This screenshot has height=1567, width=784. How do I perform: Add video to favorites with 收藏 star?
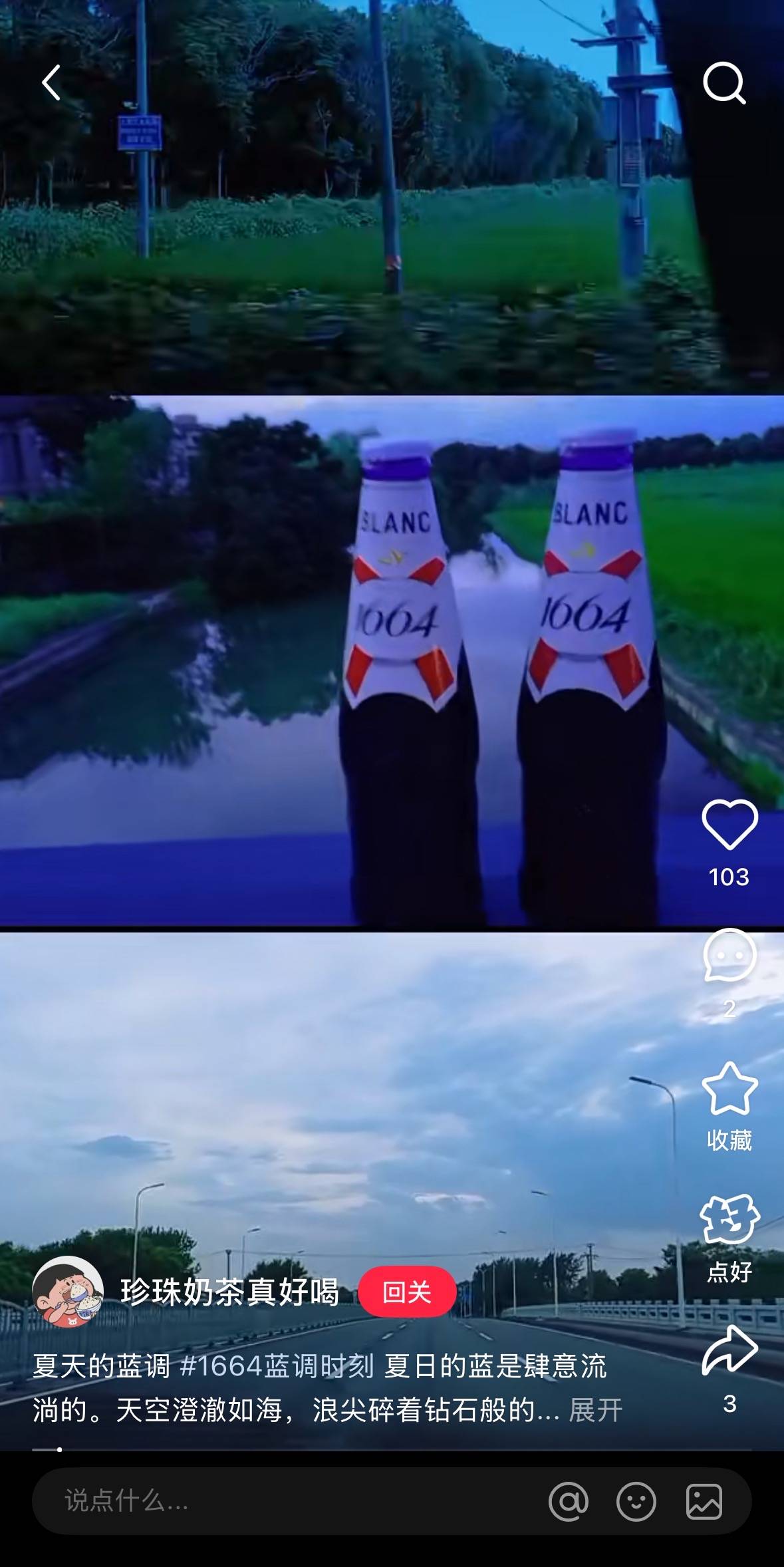[x=729, y=1089]
